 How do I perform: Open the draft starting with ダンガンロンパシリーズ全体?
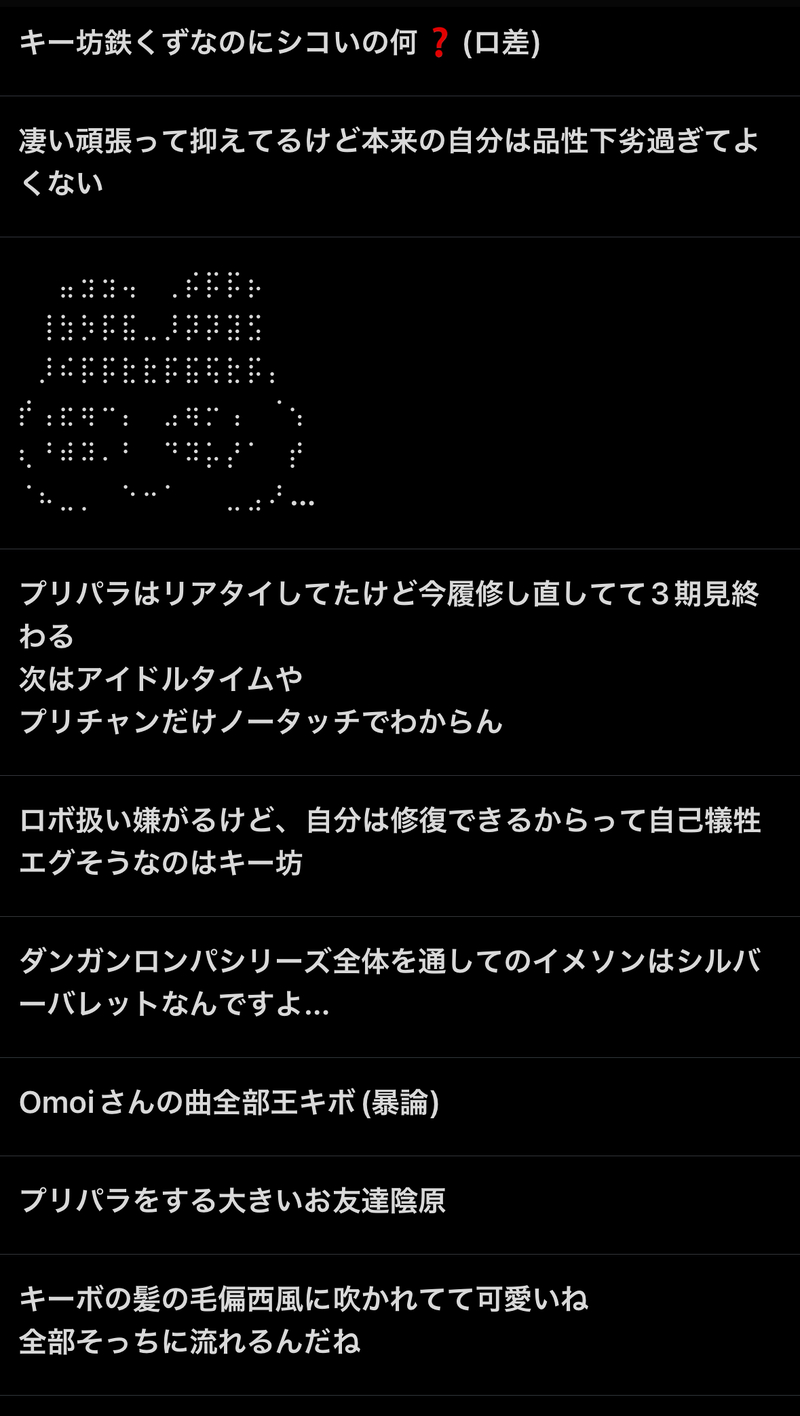pyautogui.click(x=390, y=984)
